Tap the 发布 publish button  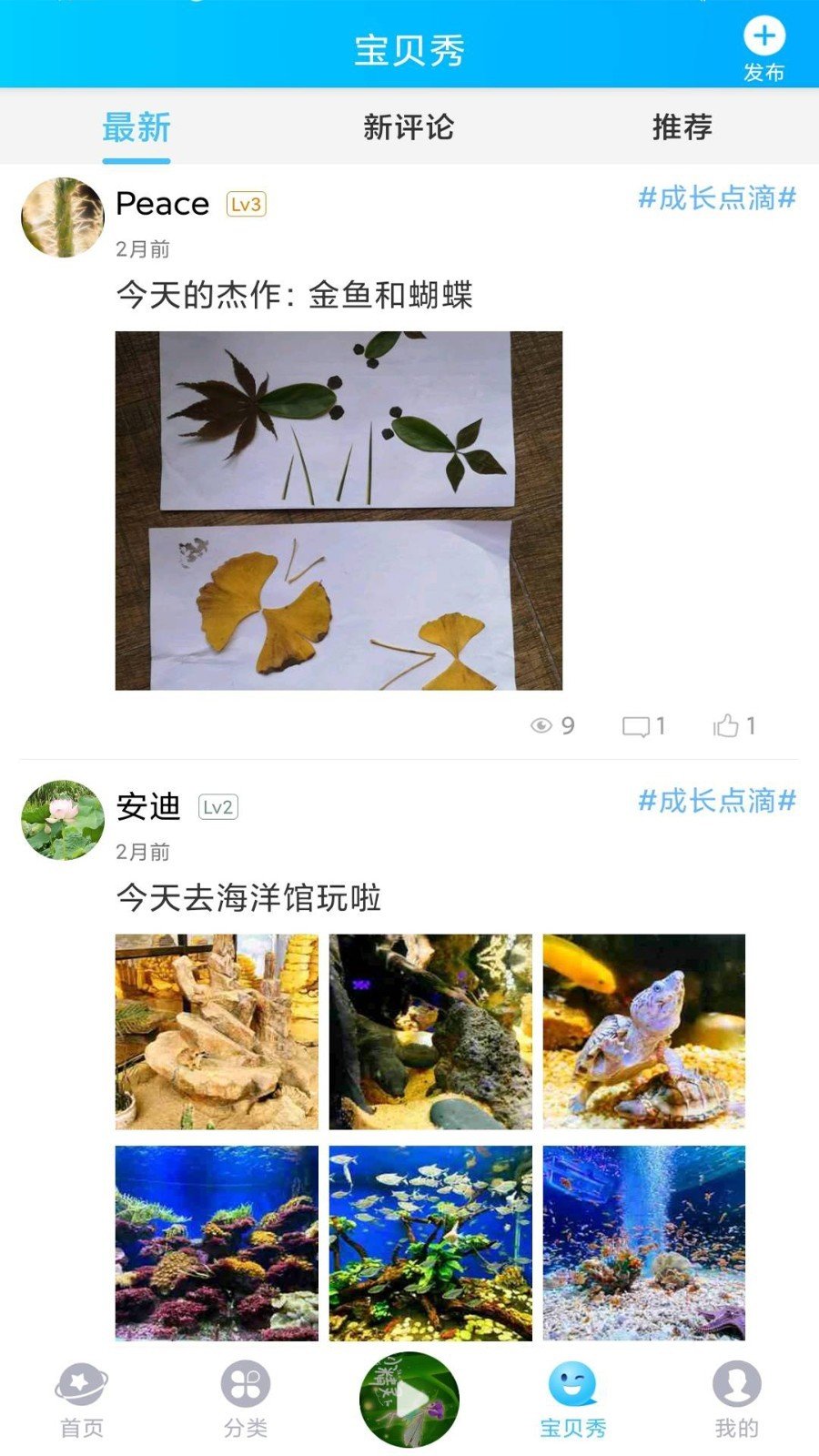pos(763,48)
